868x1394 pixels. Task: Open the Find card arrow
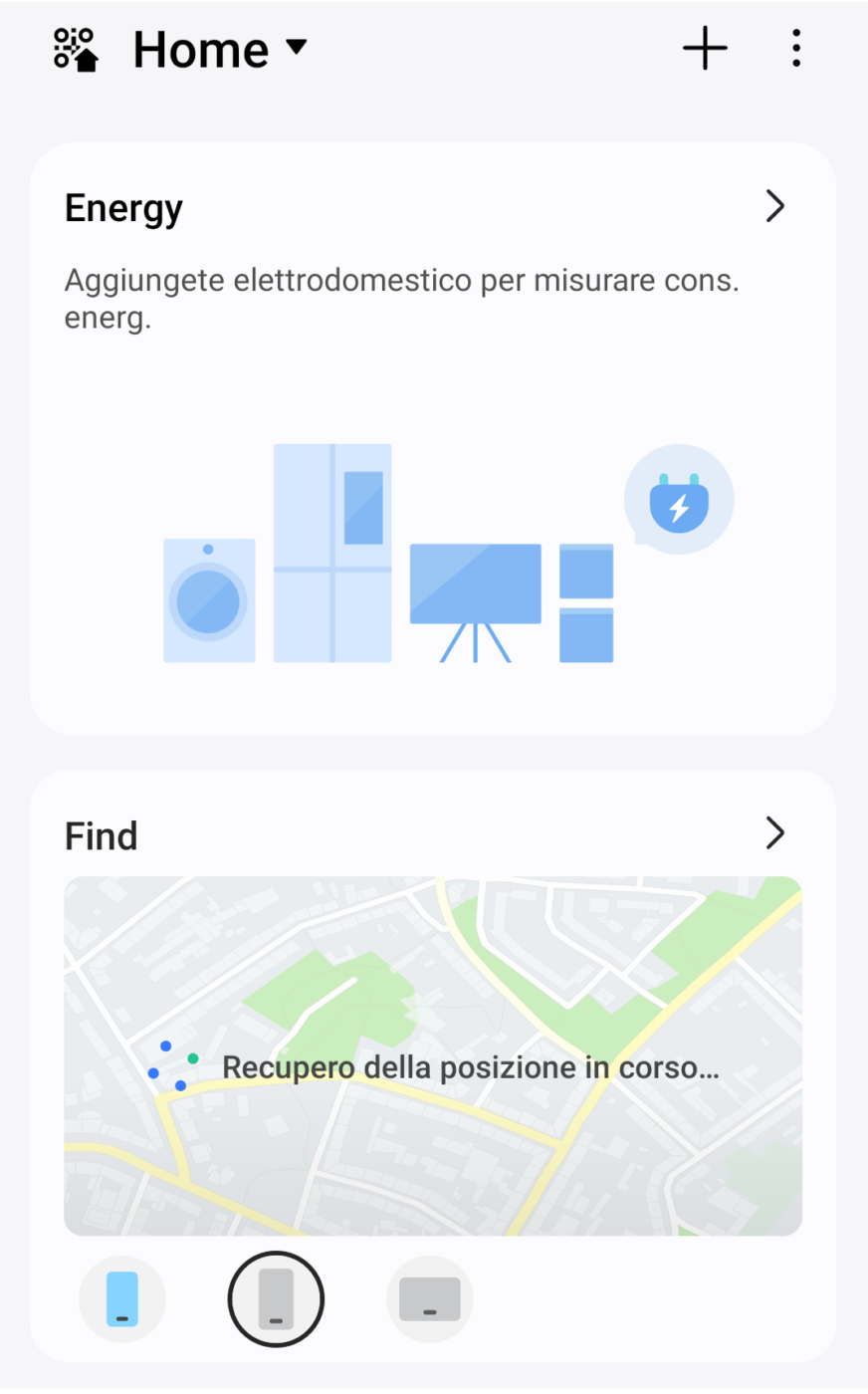coord(775,832)
